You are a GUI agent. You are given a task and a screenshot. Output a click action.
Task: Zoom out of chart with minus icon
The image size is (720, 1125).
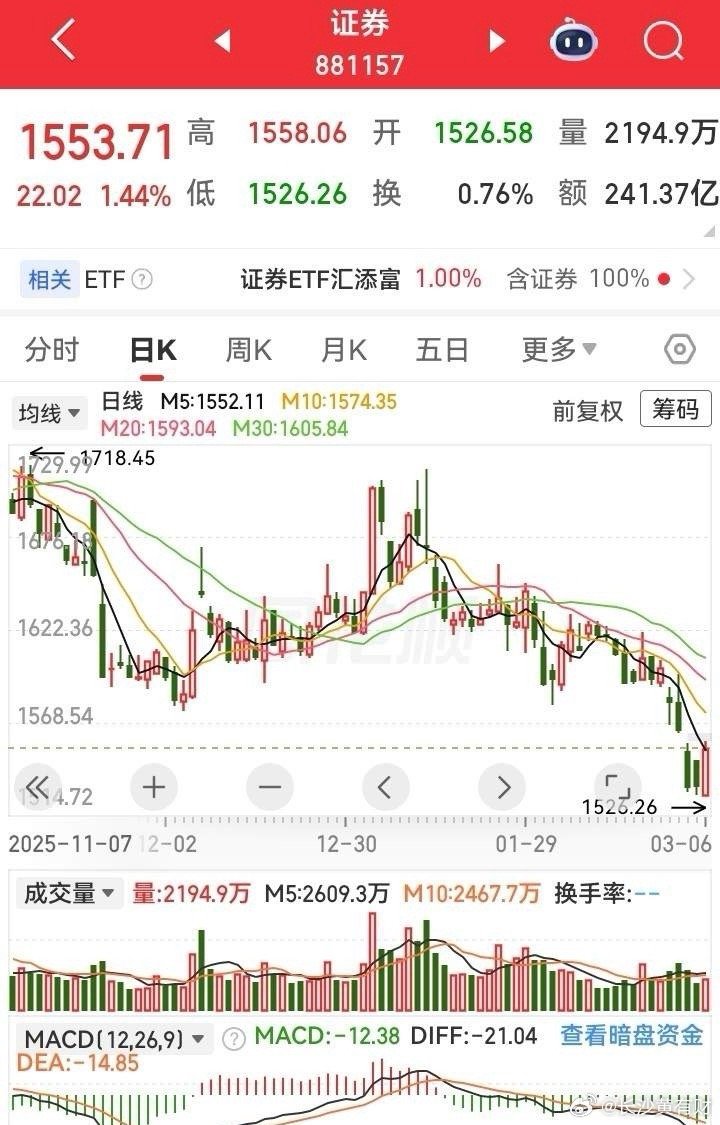point(270,787)
